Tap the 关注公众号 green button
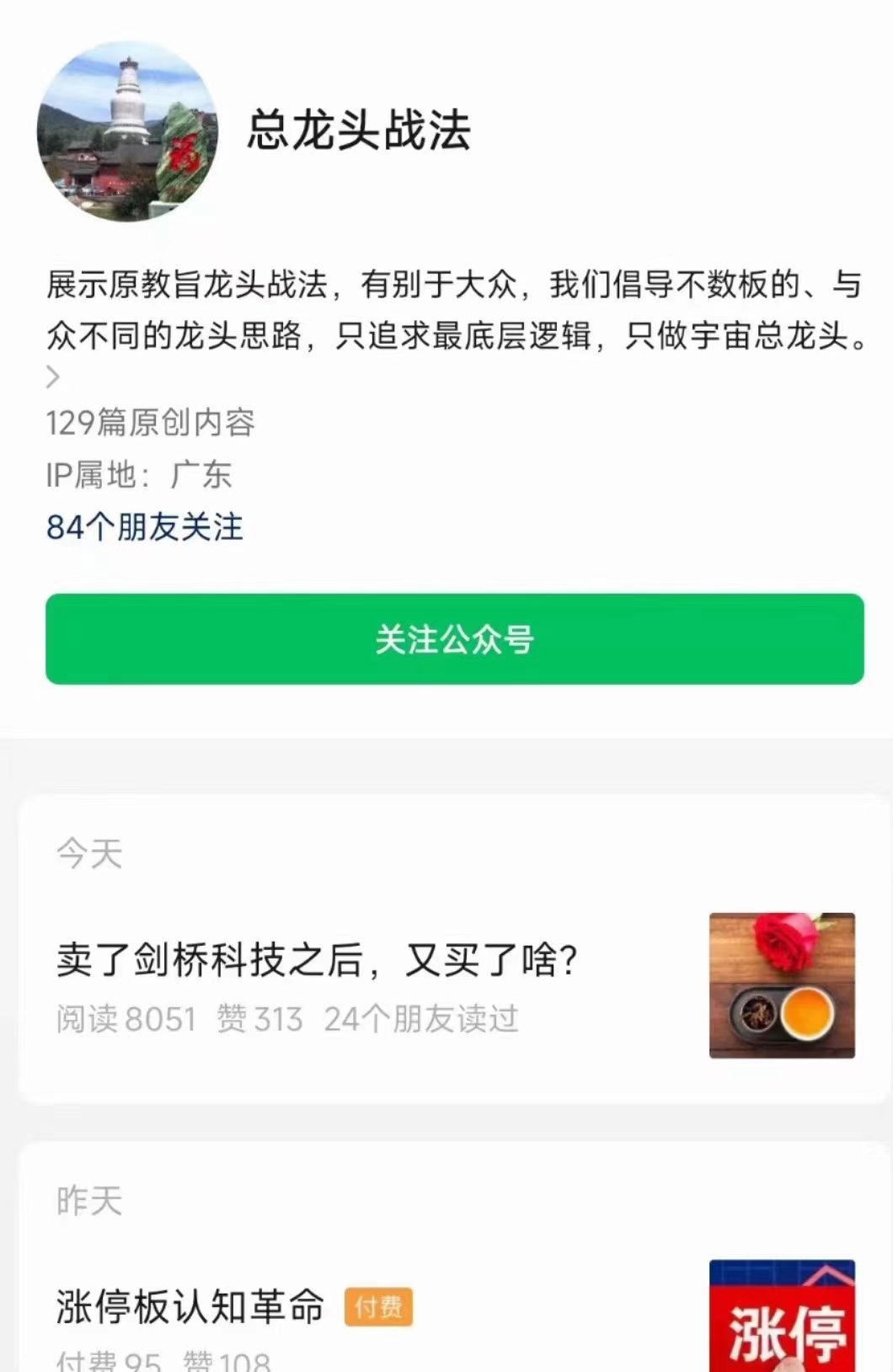The height and width of the screenshot is (1372, 893). [455, 640]
